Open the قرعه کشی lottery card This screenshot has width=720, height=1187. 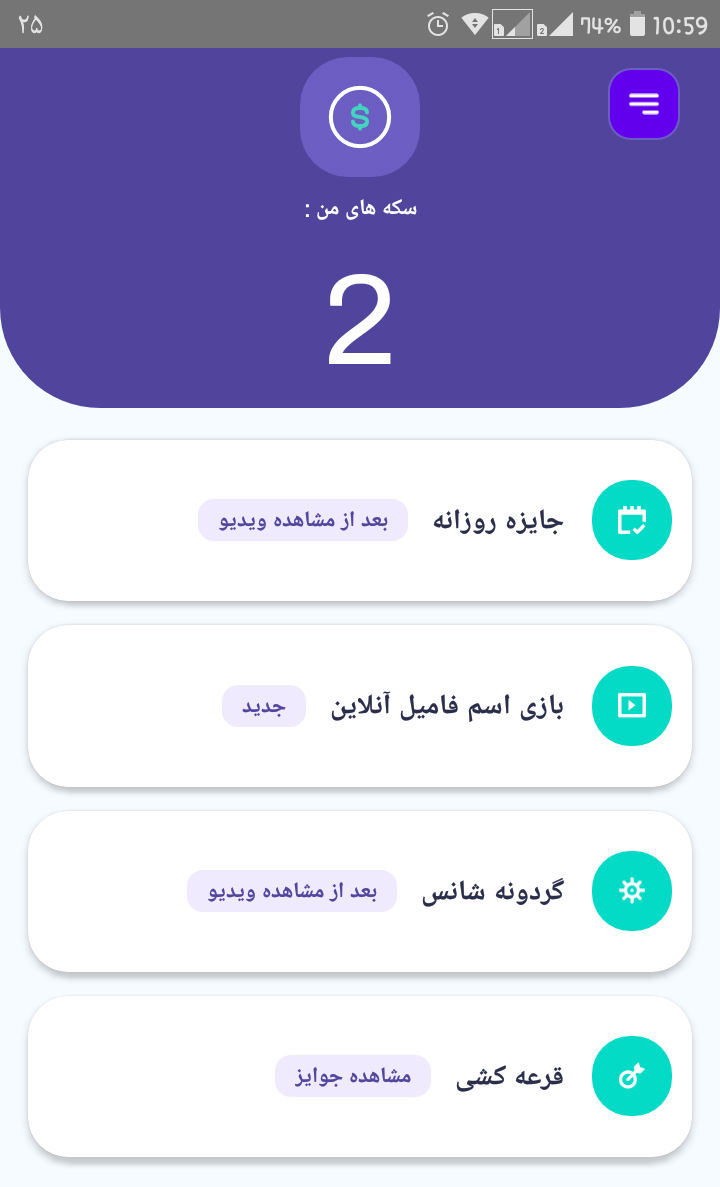tap(360, 1076)
